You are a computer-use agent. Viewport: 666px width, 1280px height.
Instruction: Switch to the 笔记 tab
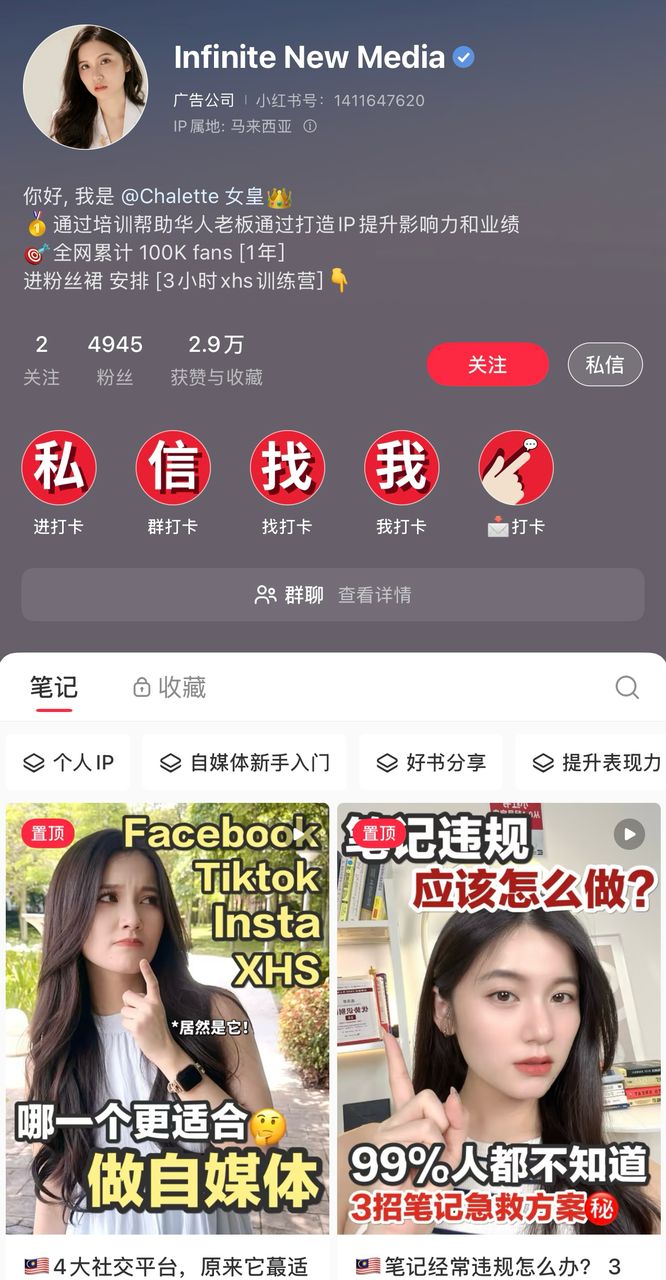(53, 687)
